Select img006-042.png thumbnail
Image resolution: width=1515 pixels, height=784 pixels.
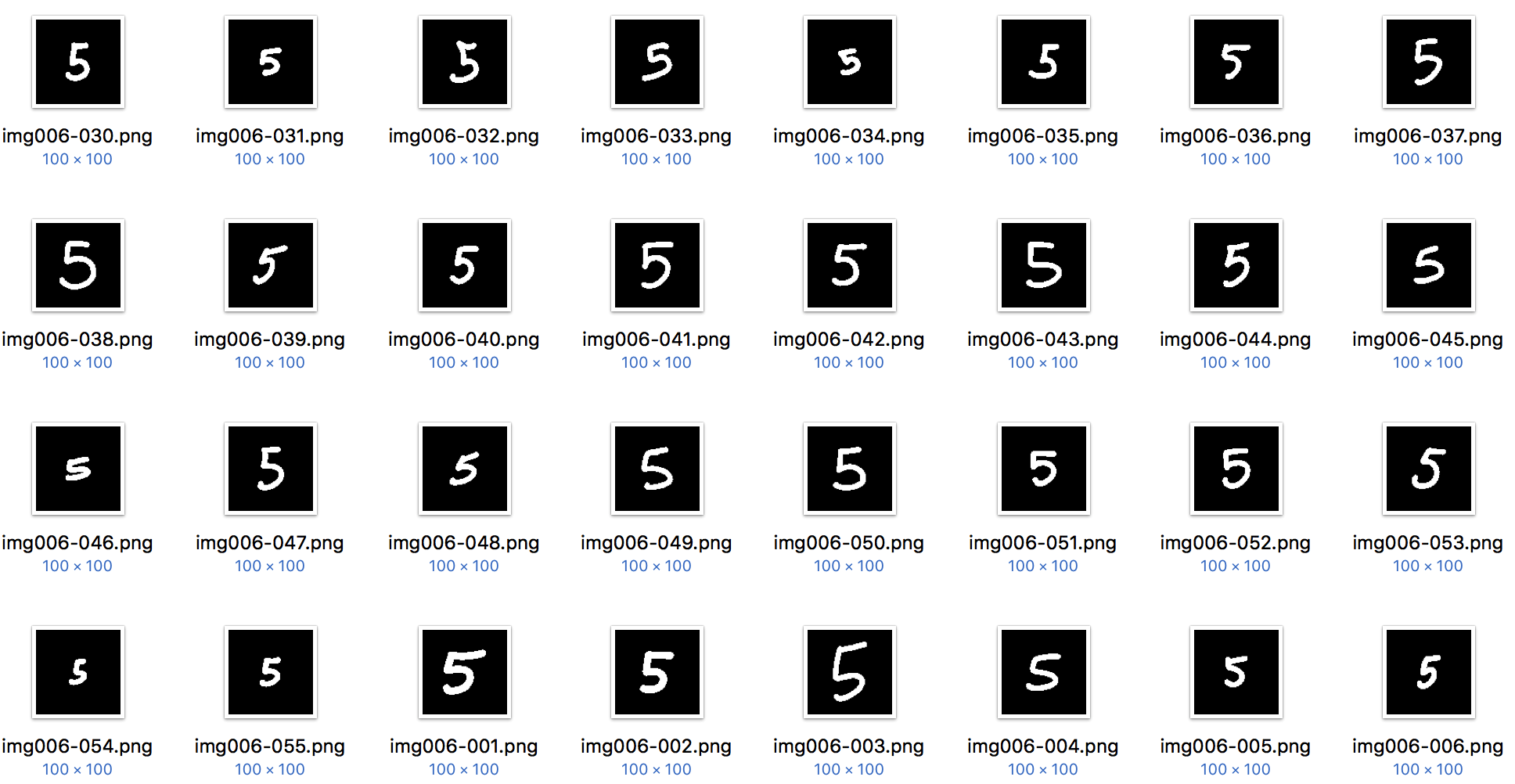pos(850,265)
